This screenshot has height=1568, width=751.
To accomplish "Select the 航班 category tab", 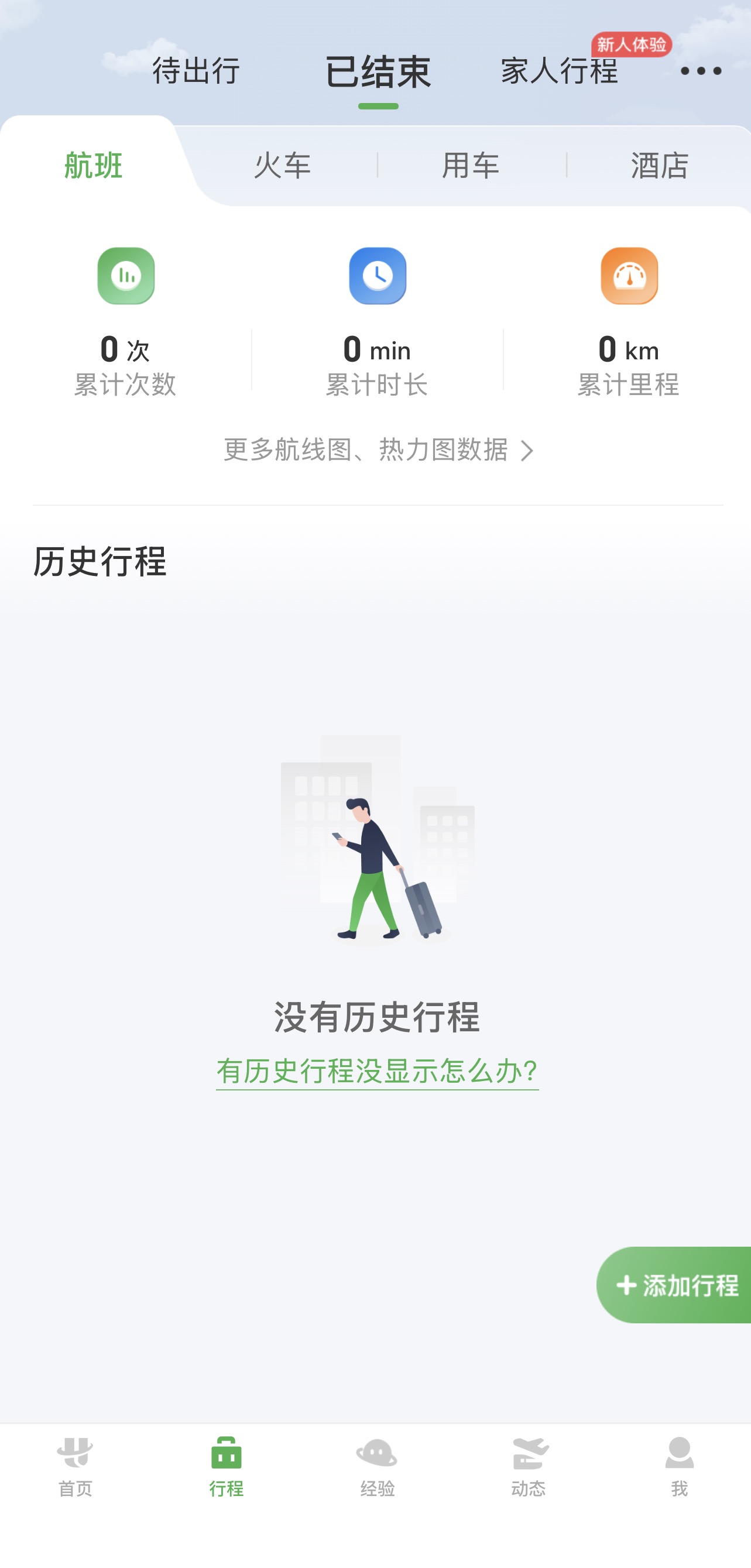I will [94, 166].
